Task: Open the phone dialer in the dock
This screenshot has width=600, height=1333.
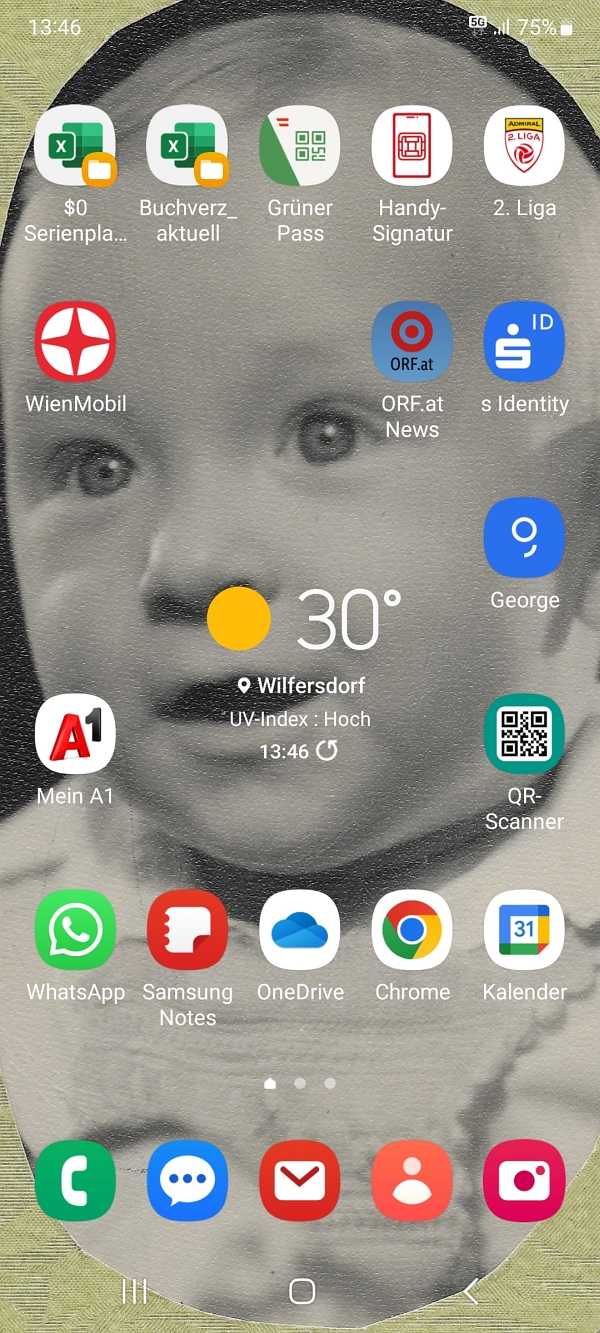Action: coord(75,1181)
